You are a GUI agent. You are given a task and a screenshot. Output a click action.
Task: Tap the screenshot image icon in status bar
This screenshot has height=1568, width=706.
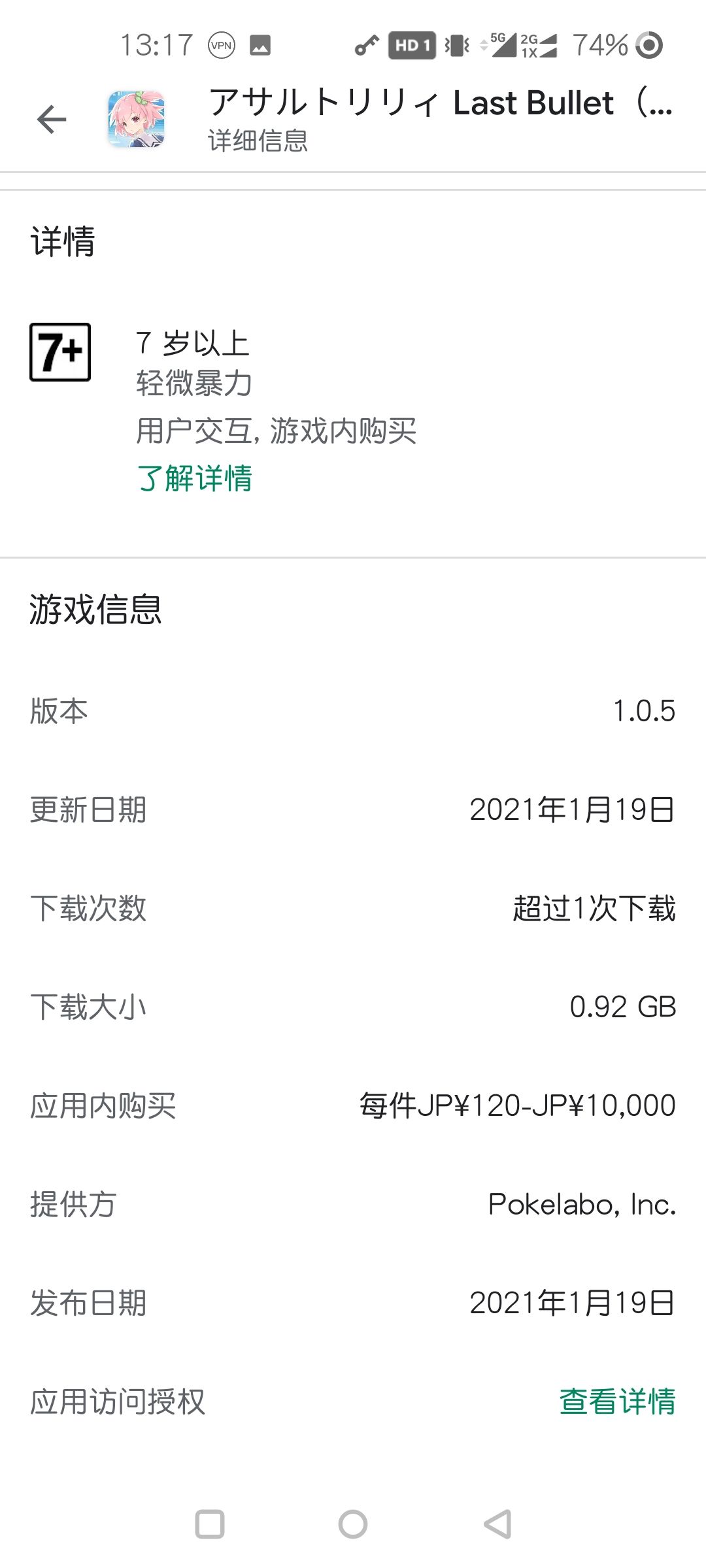tap(261, 44)
